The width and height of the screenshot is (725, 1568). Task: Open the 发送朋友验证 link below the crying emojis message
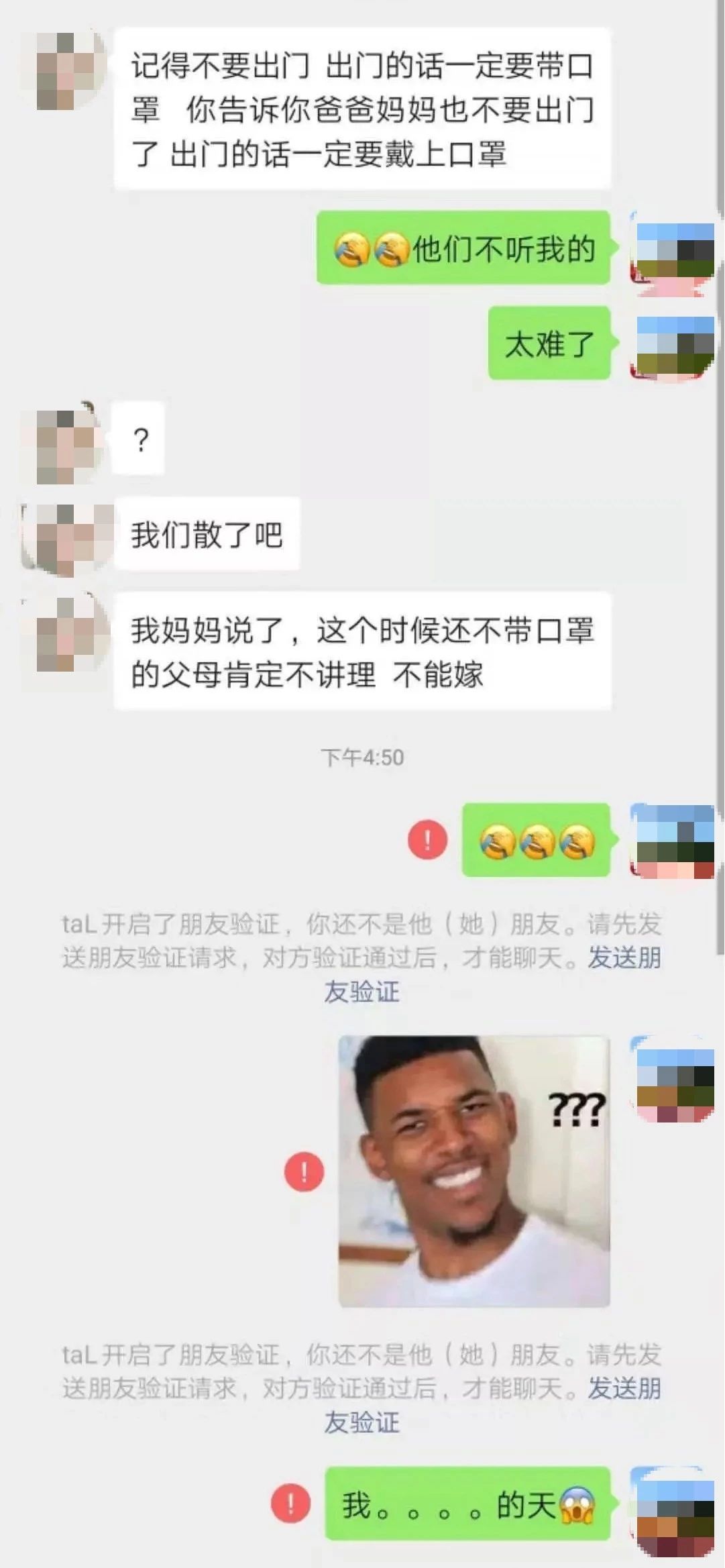point(625,957)
